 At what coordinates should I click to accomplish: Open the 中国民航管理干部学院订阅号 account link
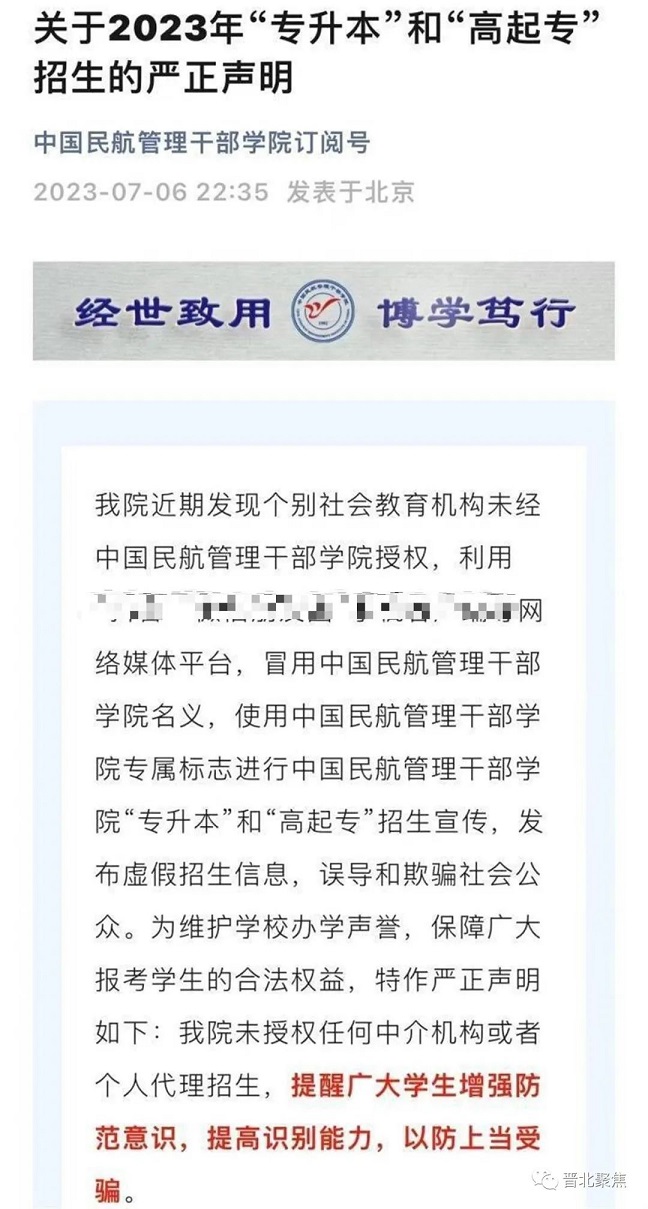[x=202, y=143]
